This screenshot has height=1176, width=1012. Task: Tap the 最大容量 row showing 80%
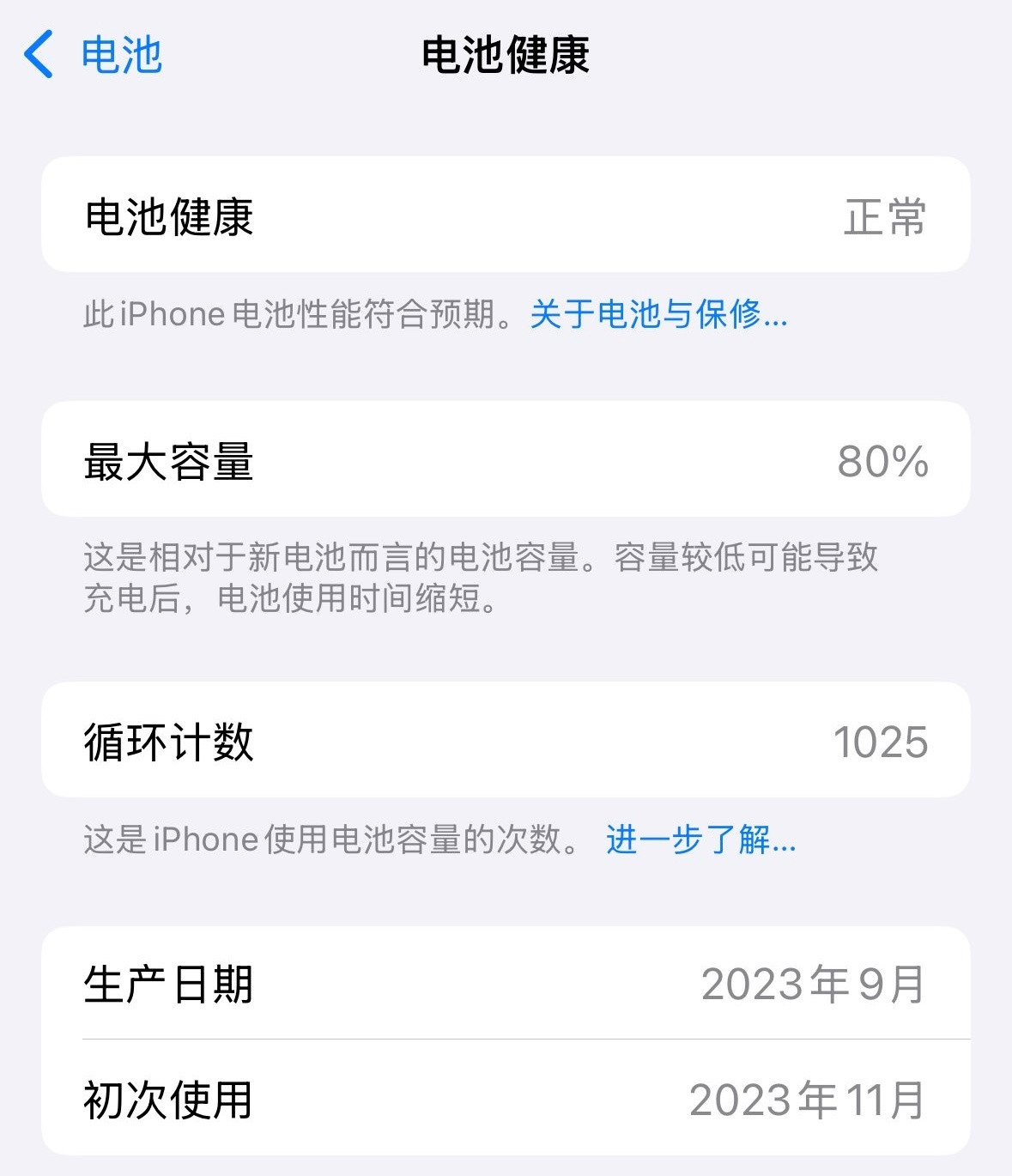pyautogui.click(x=506, y=461)
